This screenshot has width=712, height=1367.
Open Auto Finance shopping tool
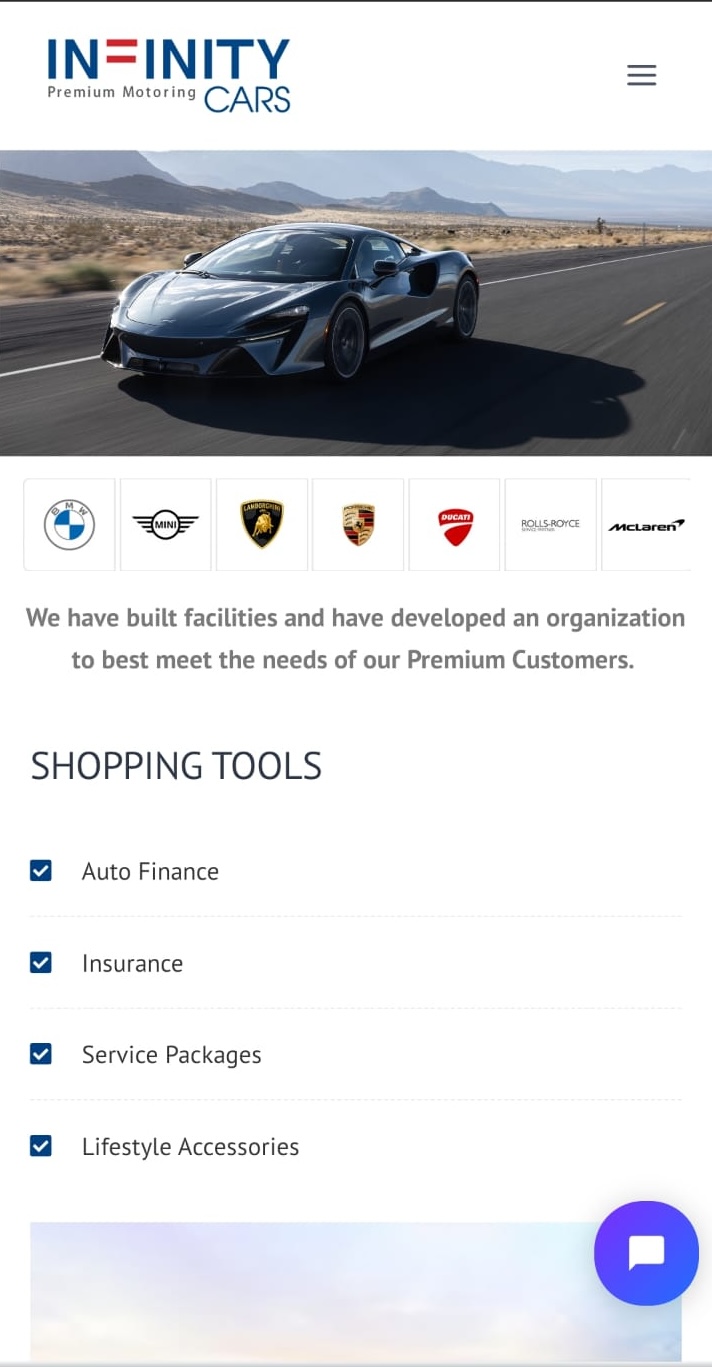pos(150,871)
